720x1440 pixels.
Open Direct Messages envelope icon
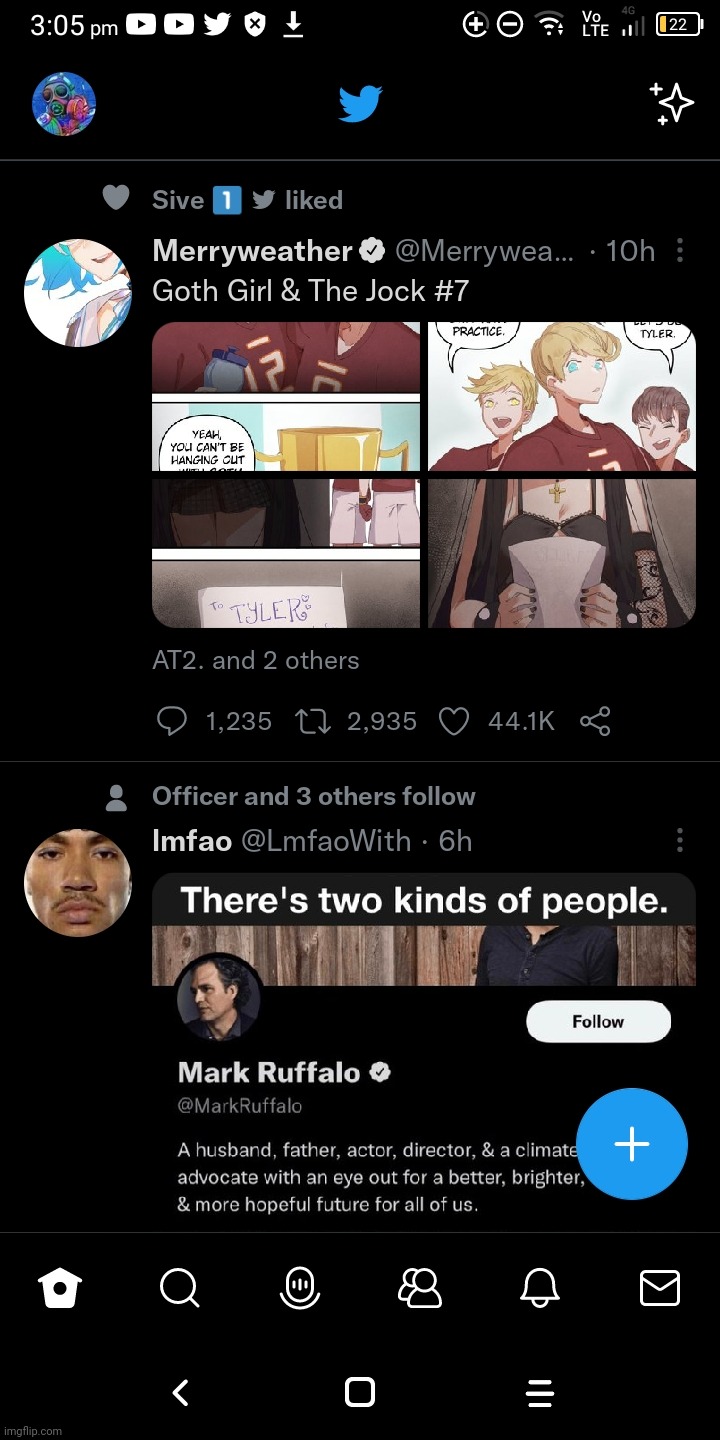tap(660, 1288)
